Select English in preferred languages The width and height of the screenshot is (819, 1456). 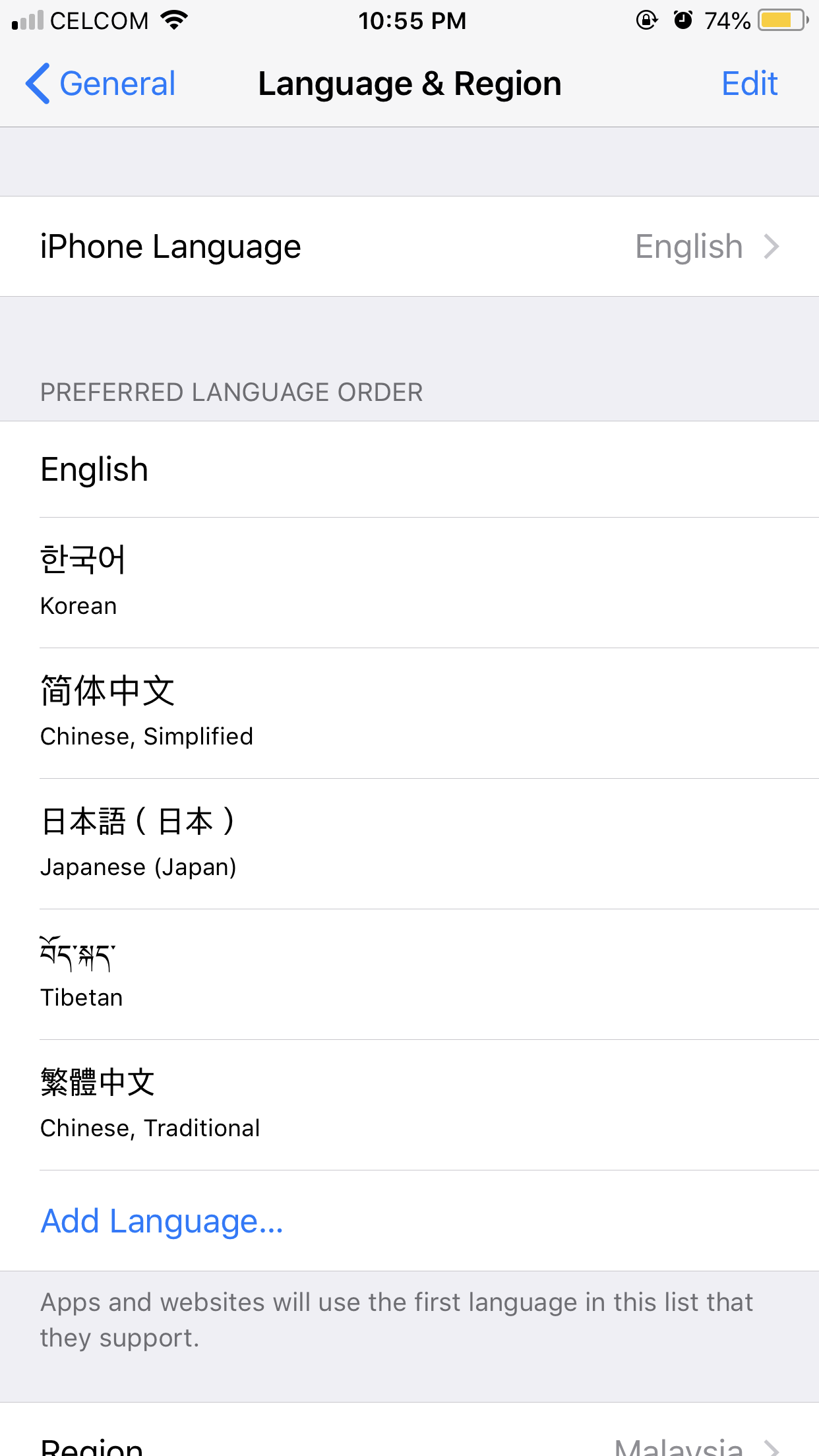pyautogui.click(x=409, y=470)
